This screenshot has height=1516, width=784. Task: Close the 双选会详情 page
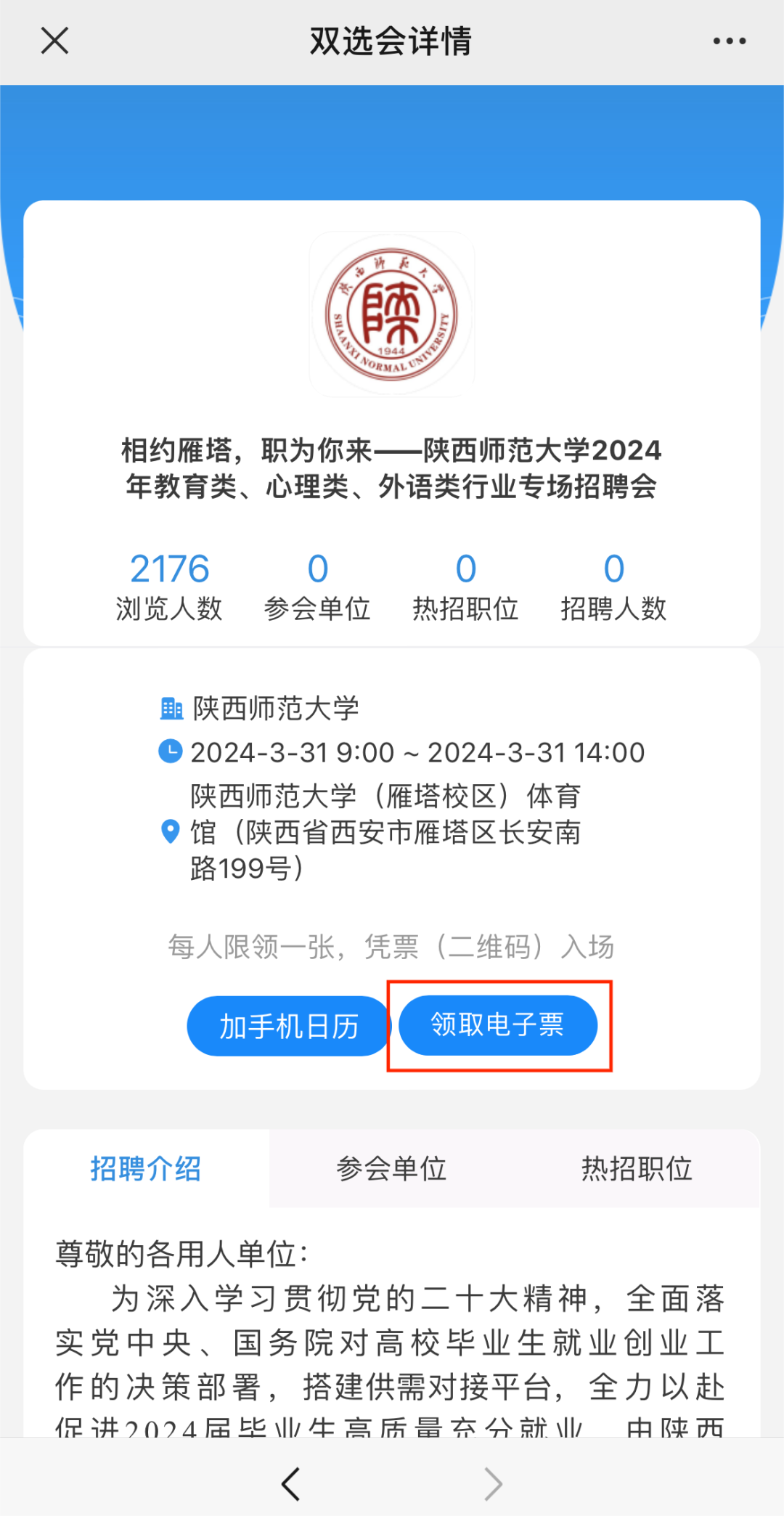[54, 41]
